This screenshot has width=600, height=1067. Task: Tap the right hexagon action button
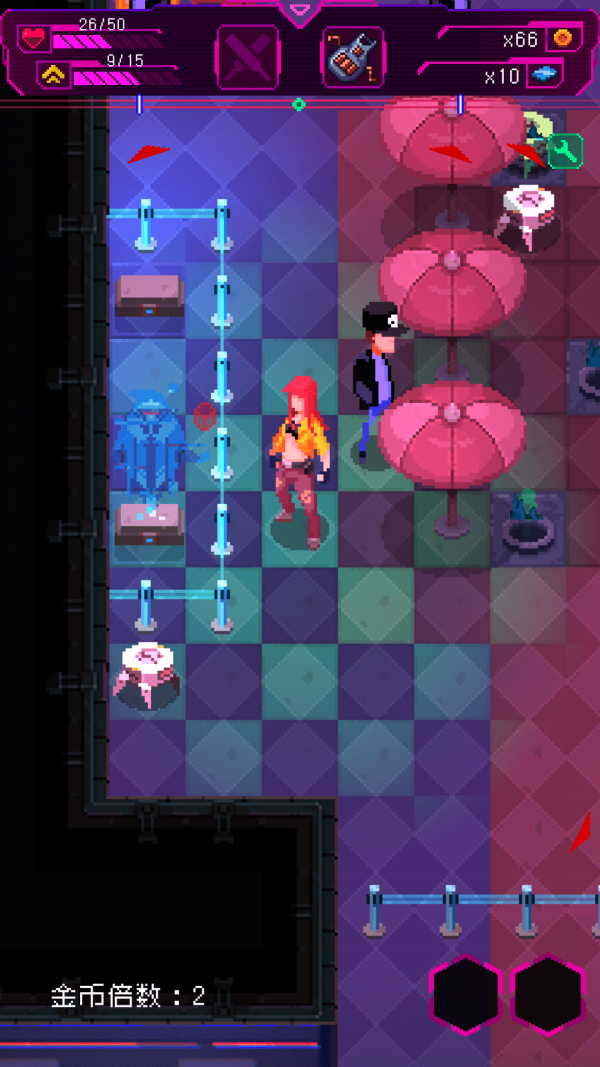(548, 995)
